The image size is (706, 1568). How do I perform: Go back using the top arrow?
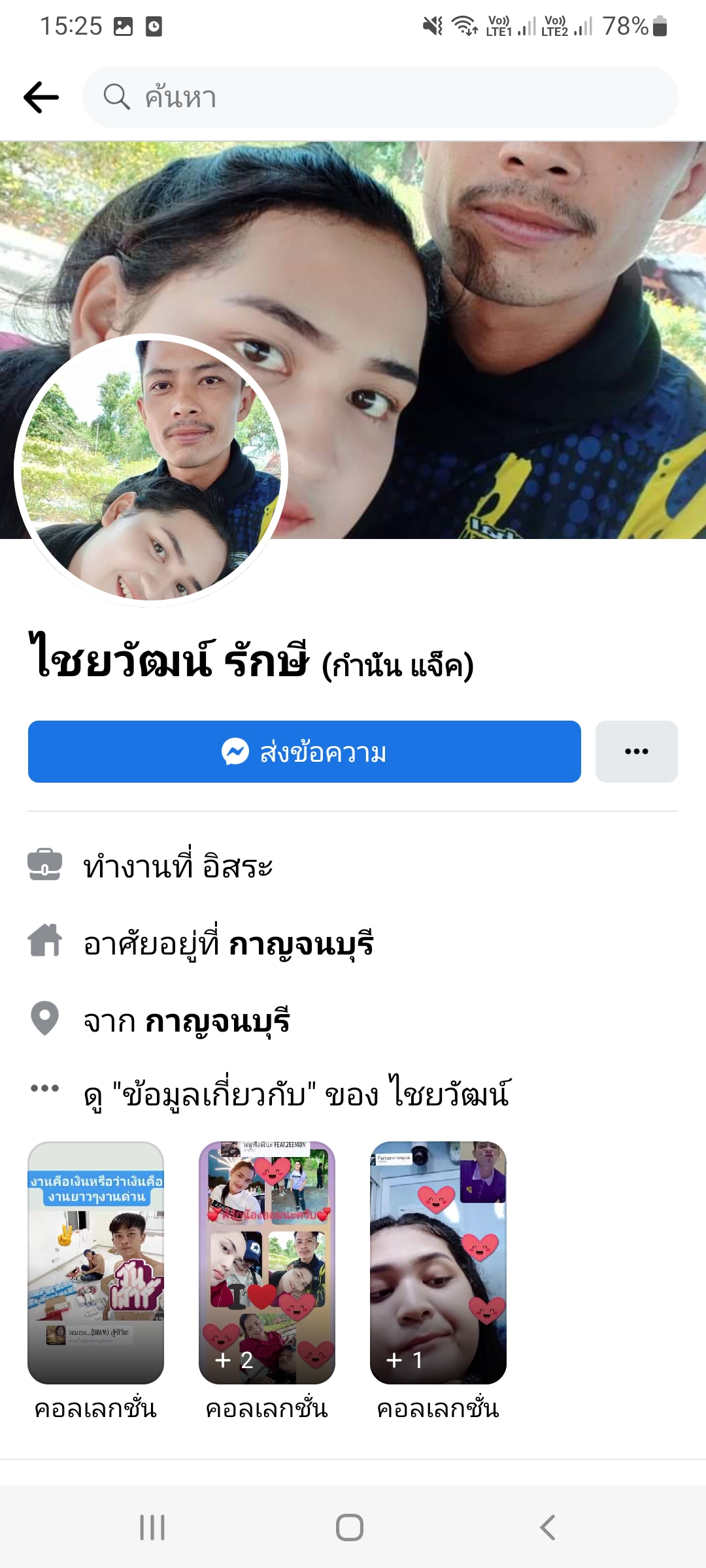pos(41,97)
